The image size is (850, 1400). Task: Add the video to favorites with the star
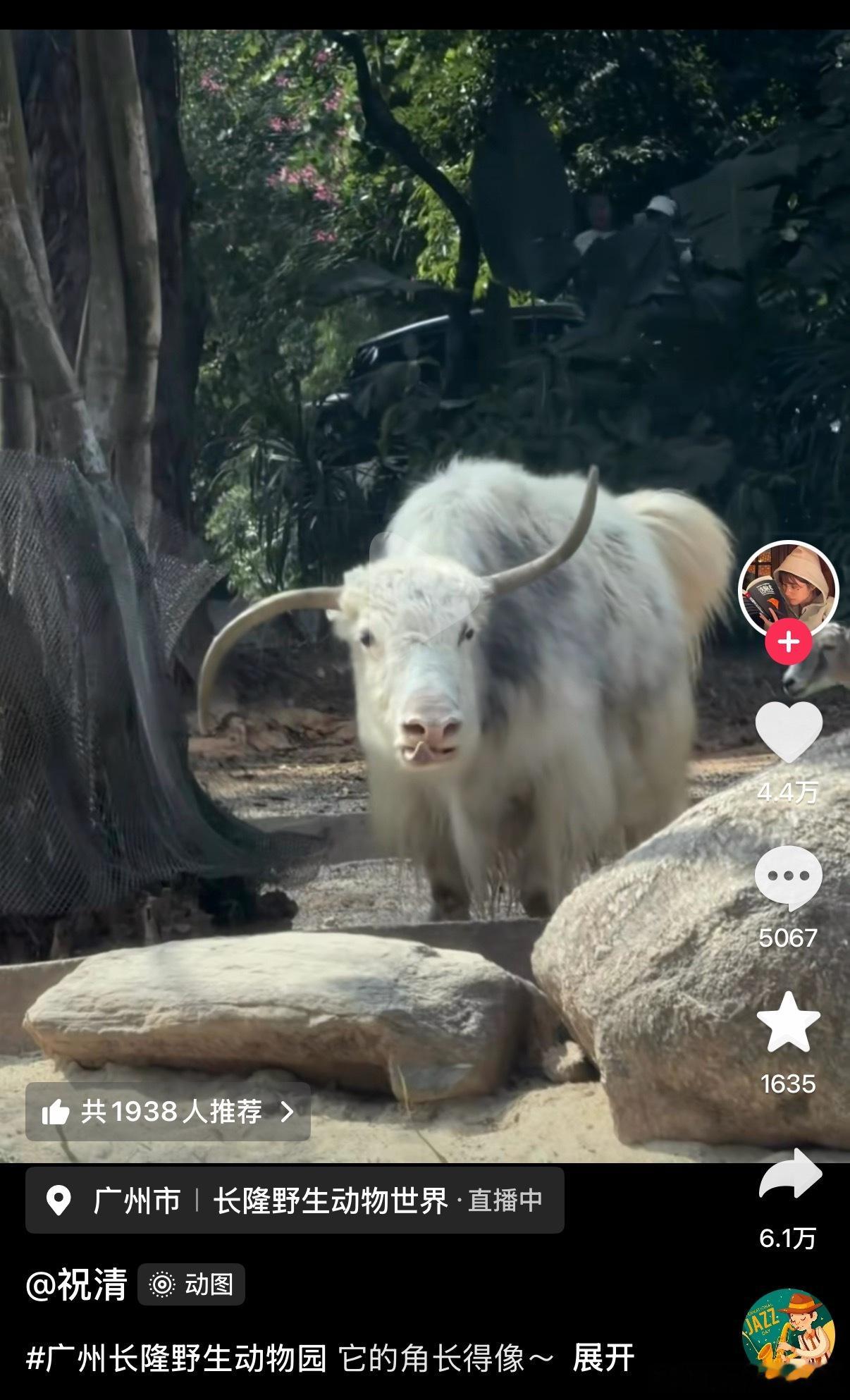[x=788, y=1022]
